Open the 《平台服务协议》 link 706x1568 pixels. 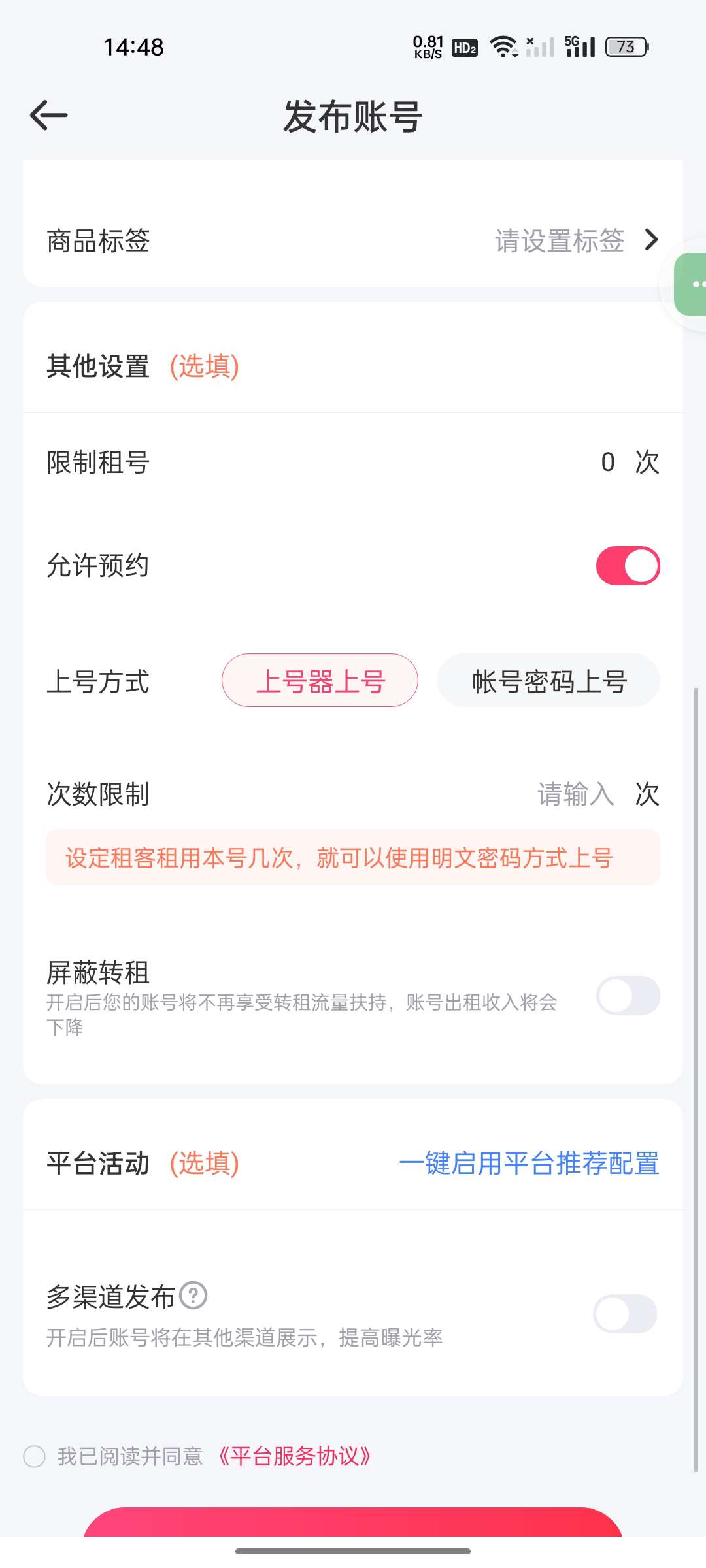click(x=294, y=1456)
